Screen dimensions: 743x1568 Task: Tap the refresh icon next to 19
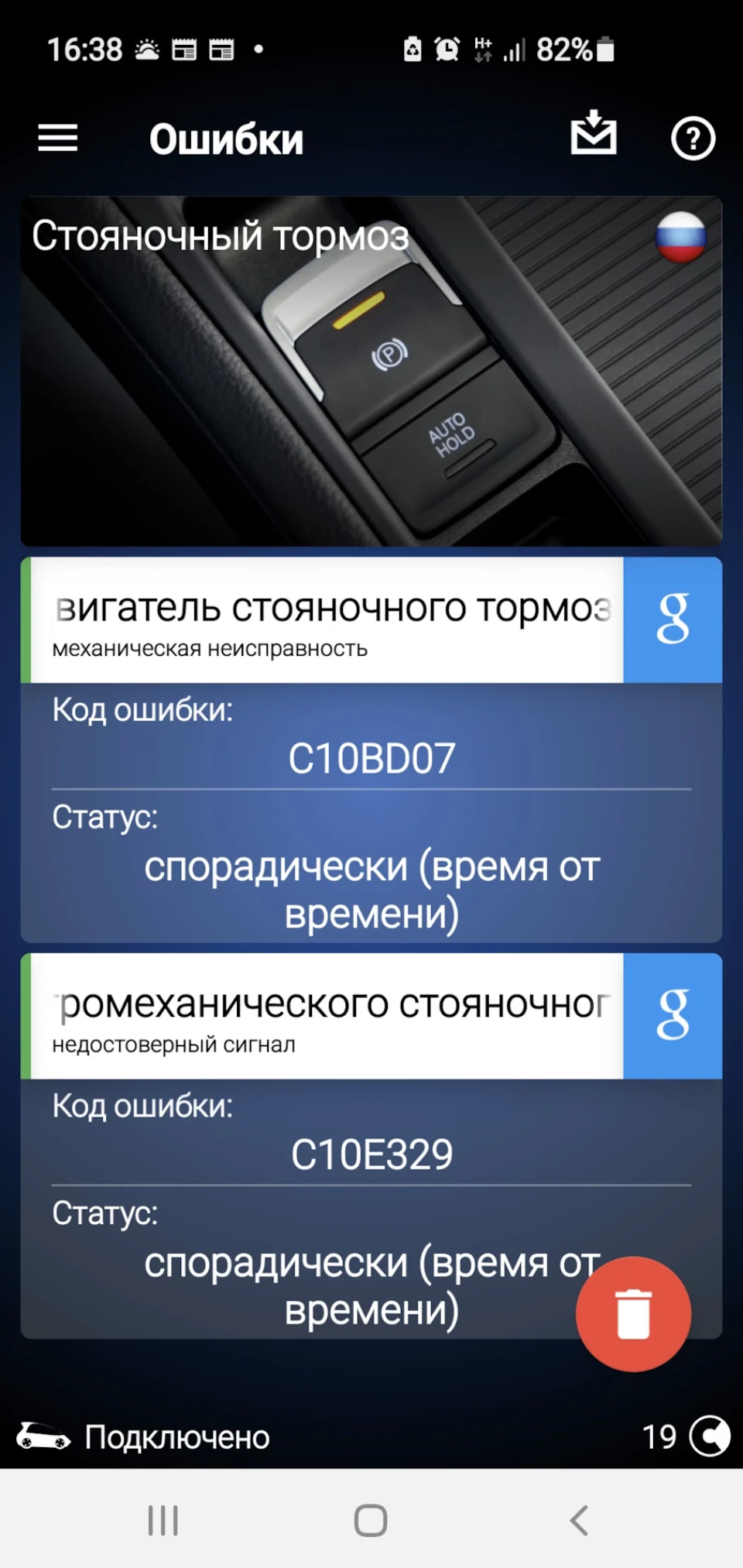point(710,1436)
